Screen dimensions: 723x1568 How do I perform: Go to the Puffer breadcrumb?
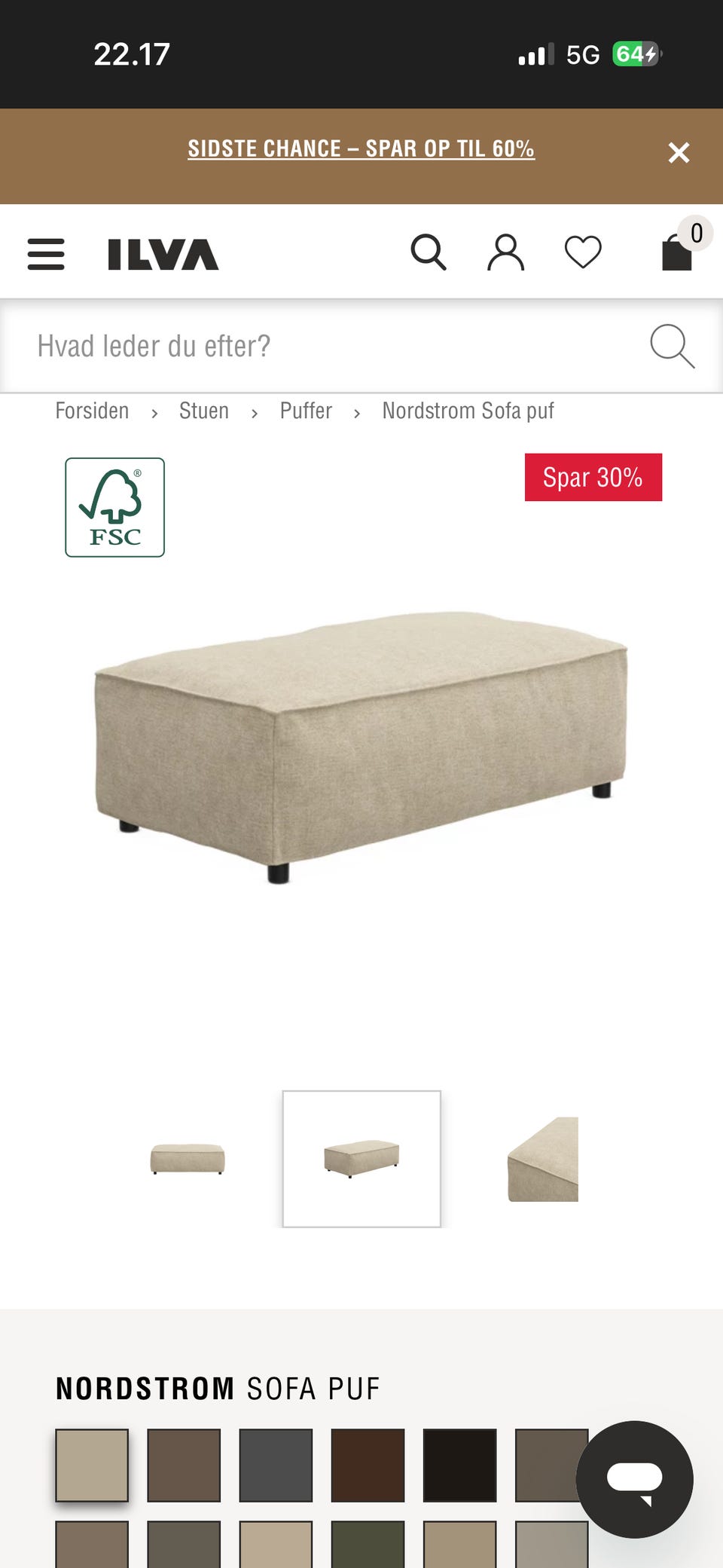306,411
